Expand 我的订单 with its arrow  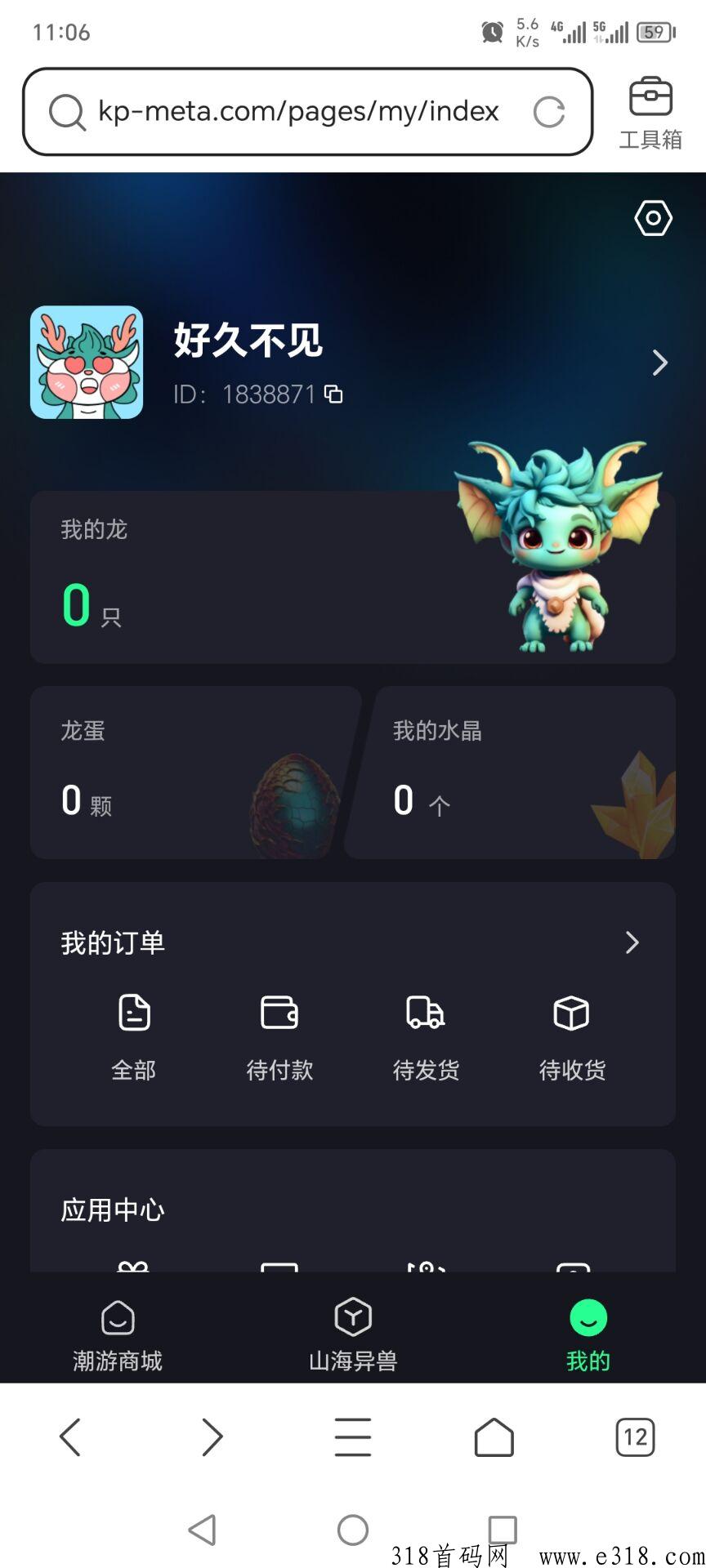click(632, 942)
